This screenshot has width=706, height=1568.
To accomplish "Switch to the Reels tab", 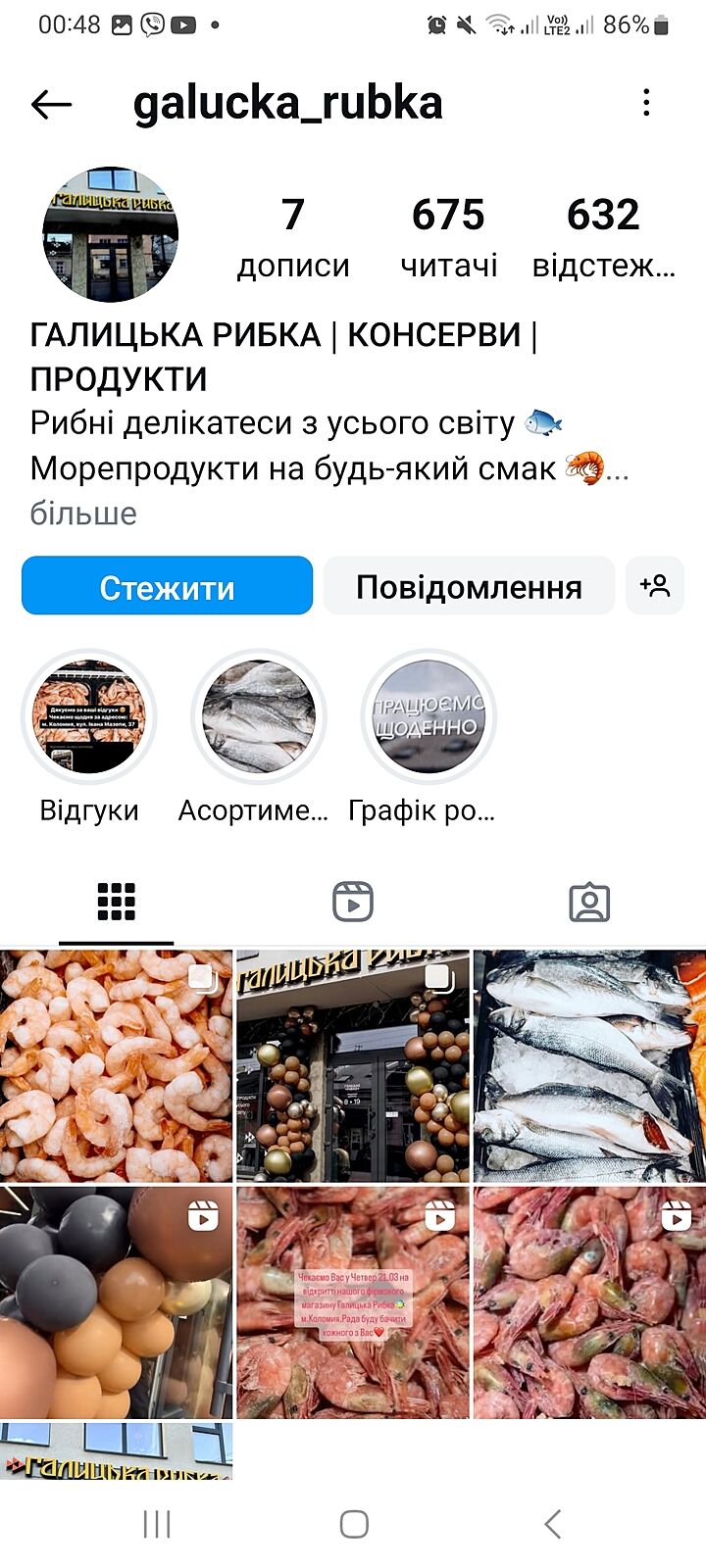I will 353,902.
